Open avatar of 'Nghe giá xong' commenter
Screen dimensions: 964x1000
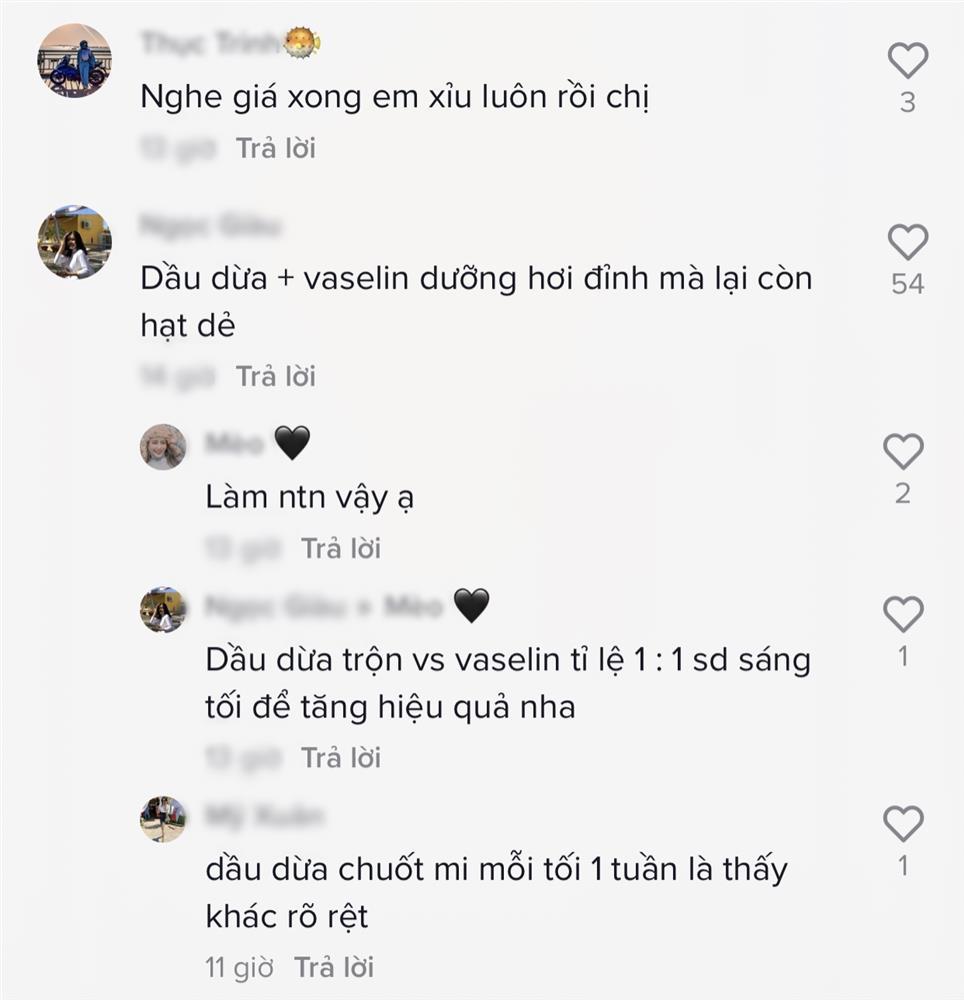point(74,60)
